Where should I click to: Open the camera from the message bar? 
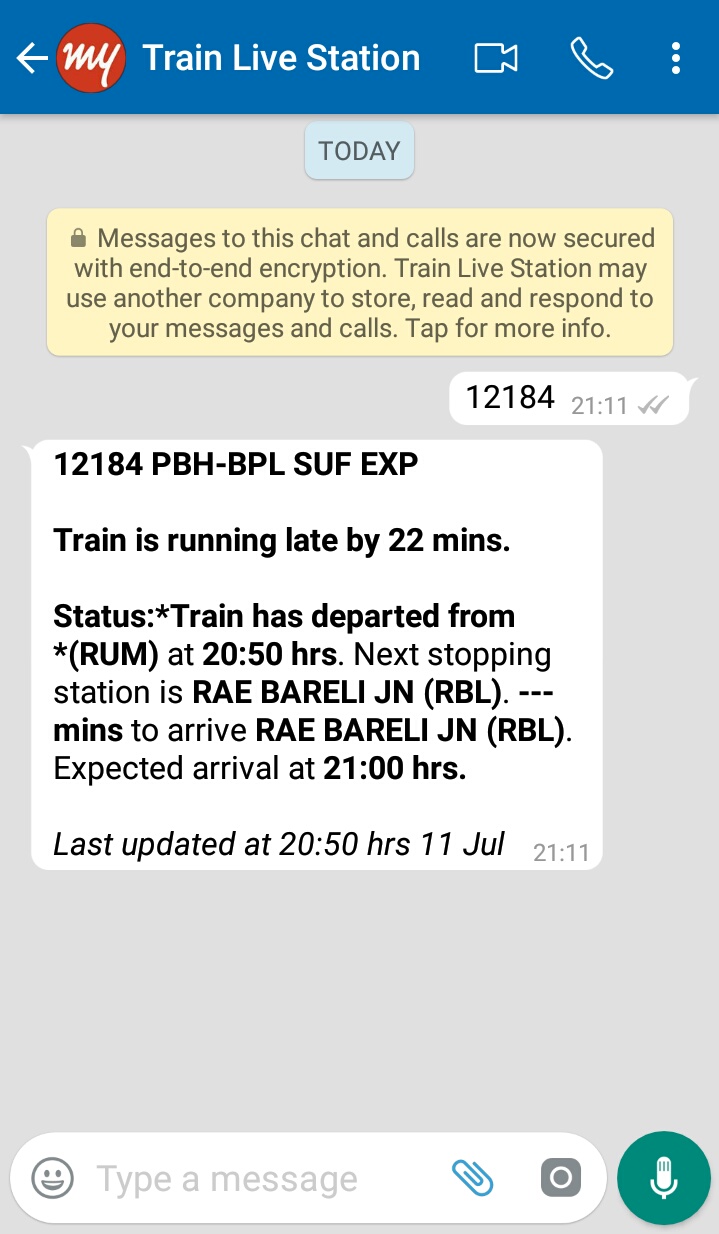point(561,1178)
